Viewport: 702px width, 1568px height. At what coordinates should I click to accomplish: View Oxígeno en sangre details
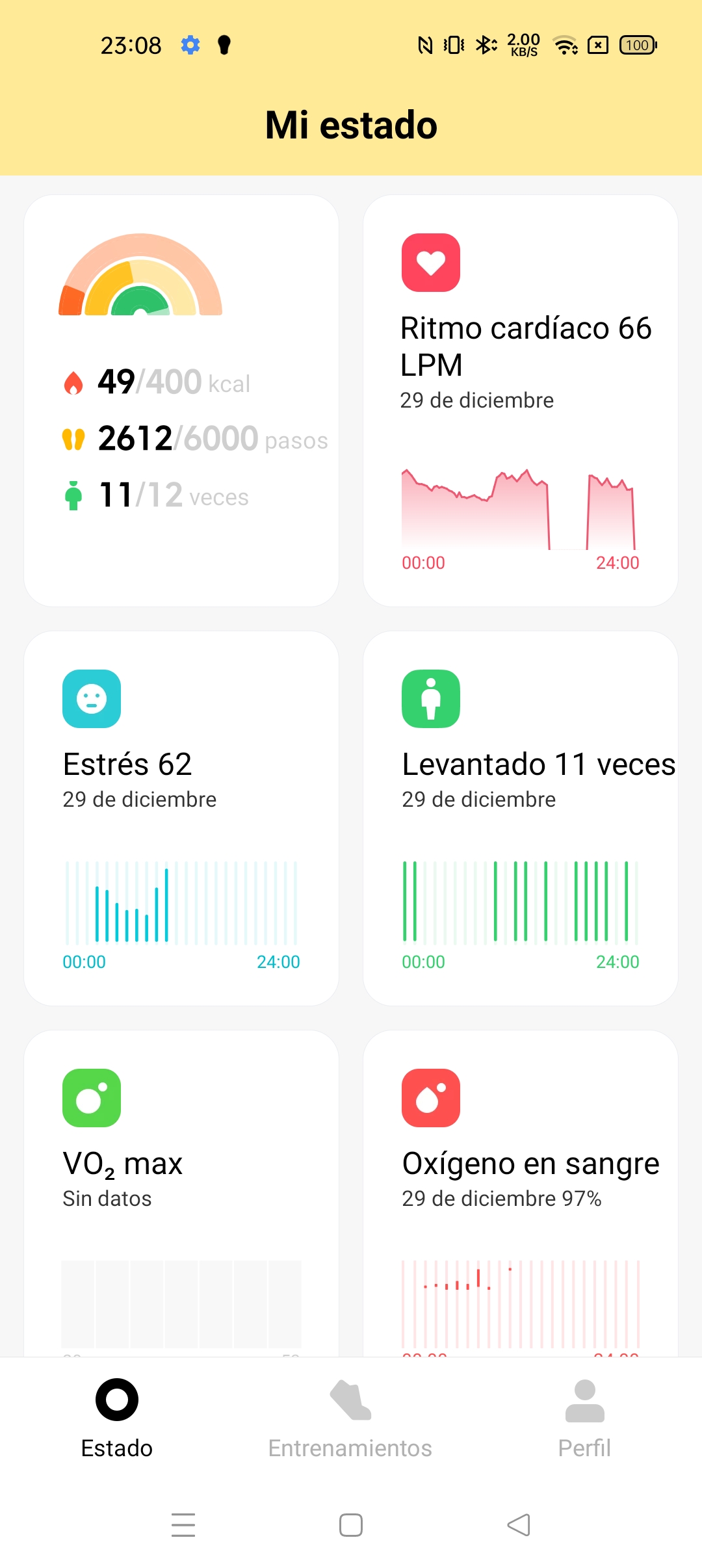click(521, 1193)
